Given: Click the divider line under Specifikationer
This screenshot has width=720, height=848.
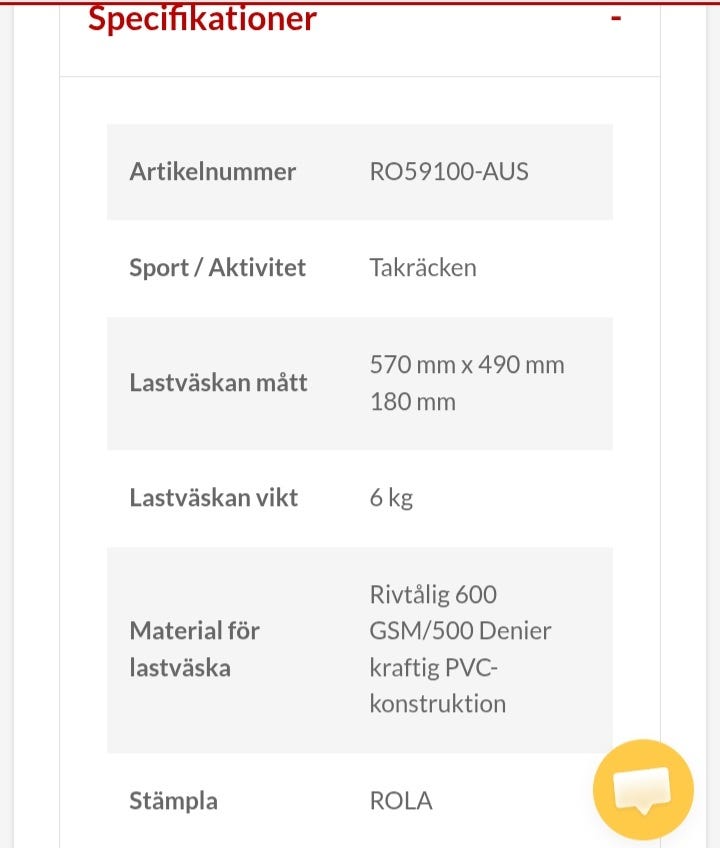Looking at the screenshot, I should point(360,70).
